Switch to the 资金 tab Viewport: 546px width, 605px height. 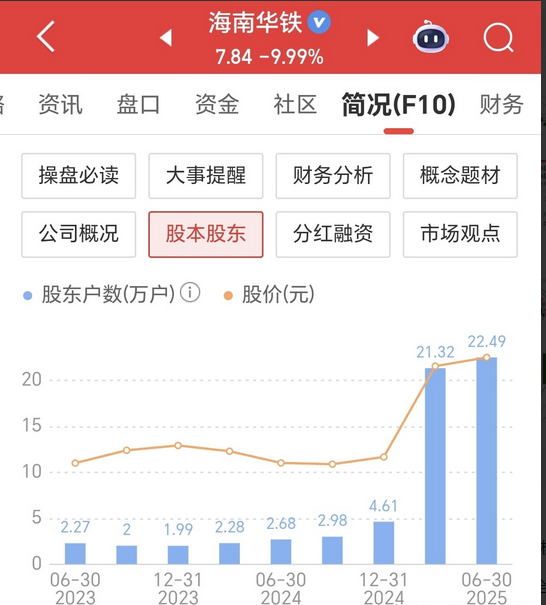point(217,104)
